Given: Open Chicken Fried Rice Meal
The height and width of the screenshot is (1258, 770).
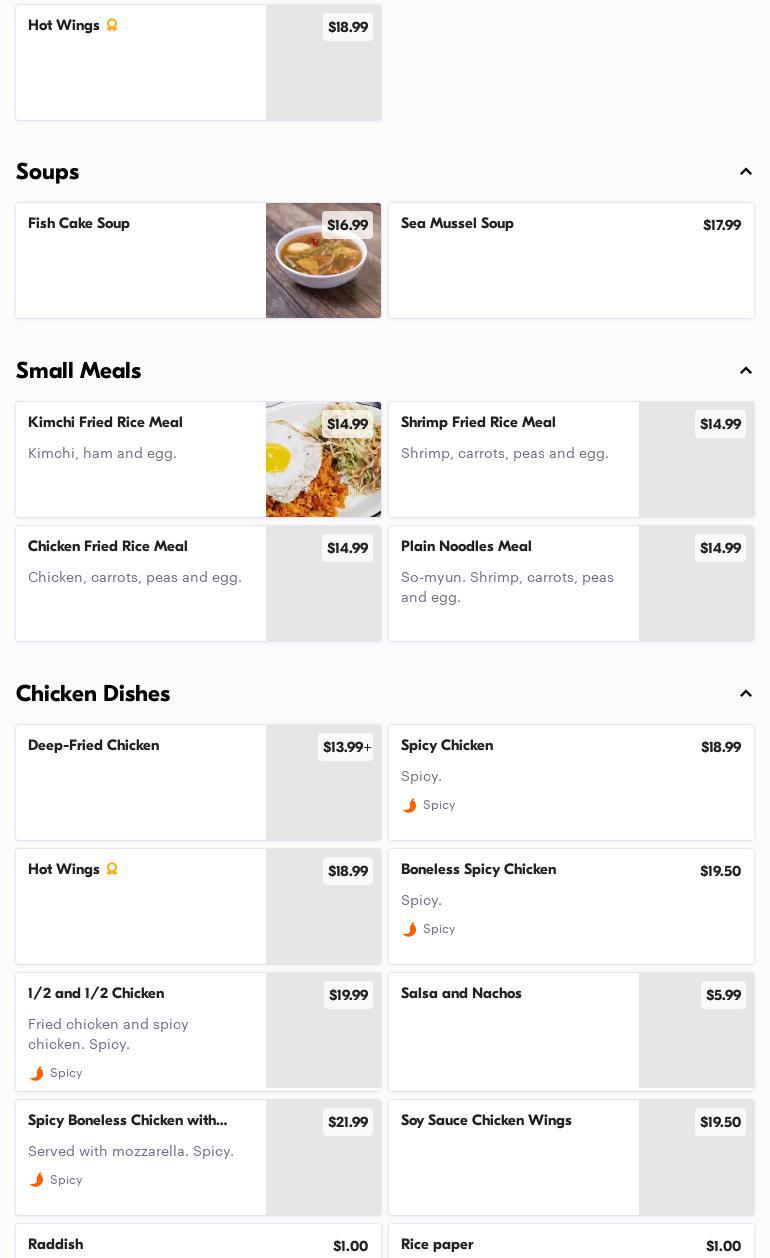Looking at the screenshot, I should [140, 583].
